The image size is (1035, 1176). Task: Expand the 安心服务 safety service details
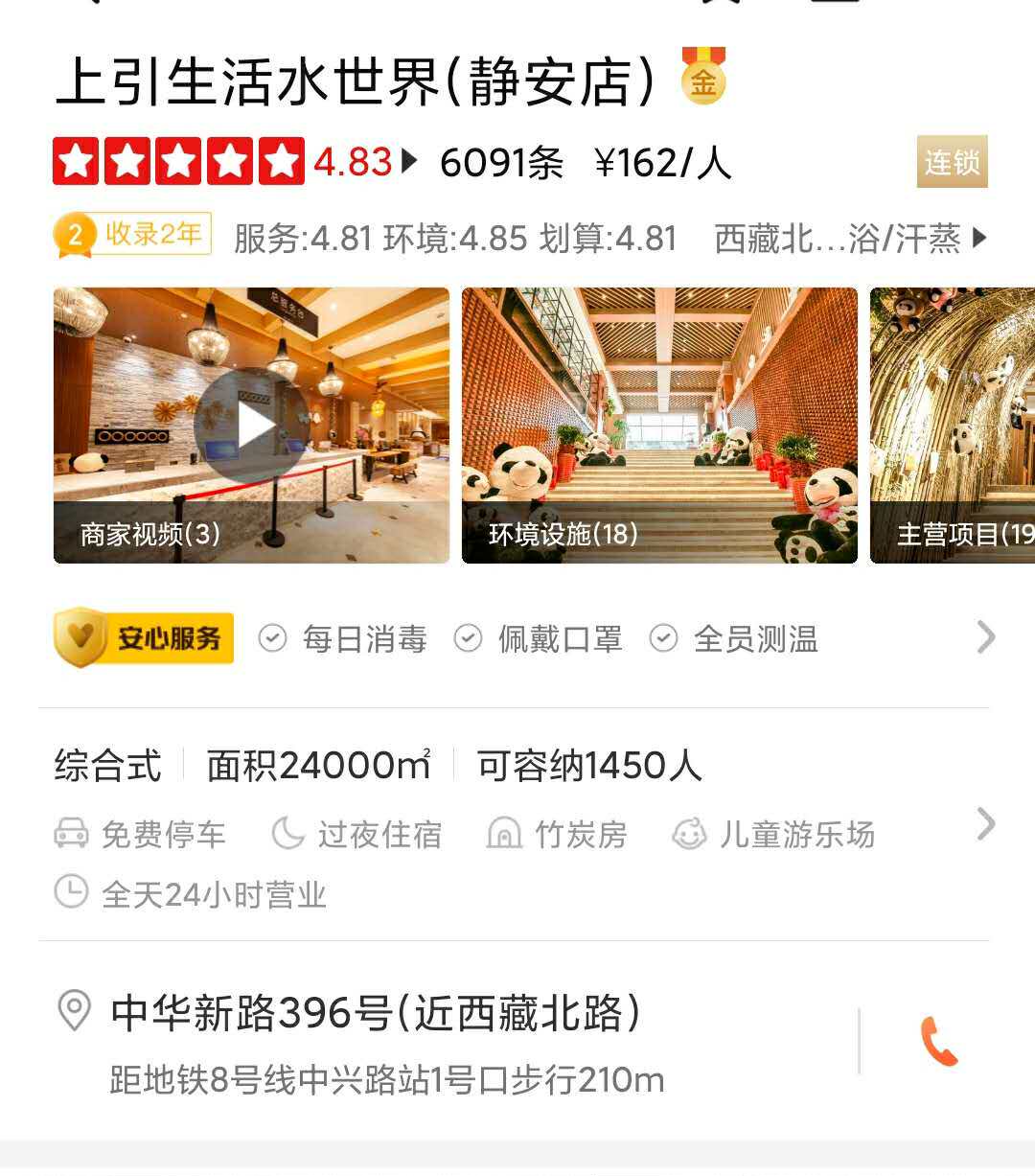[x=985, y=637]
